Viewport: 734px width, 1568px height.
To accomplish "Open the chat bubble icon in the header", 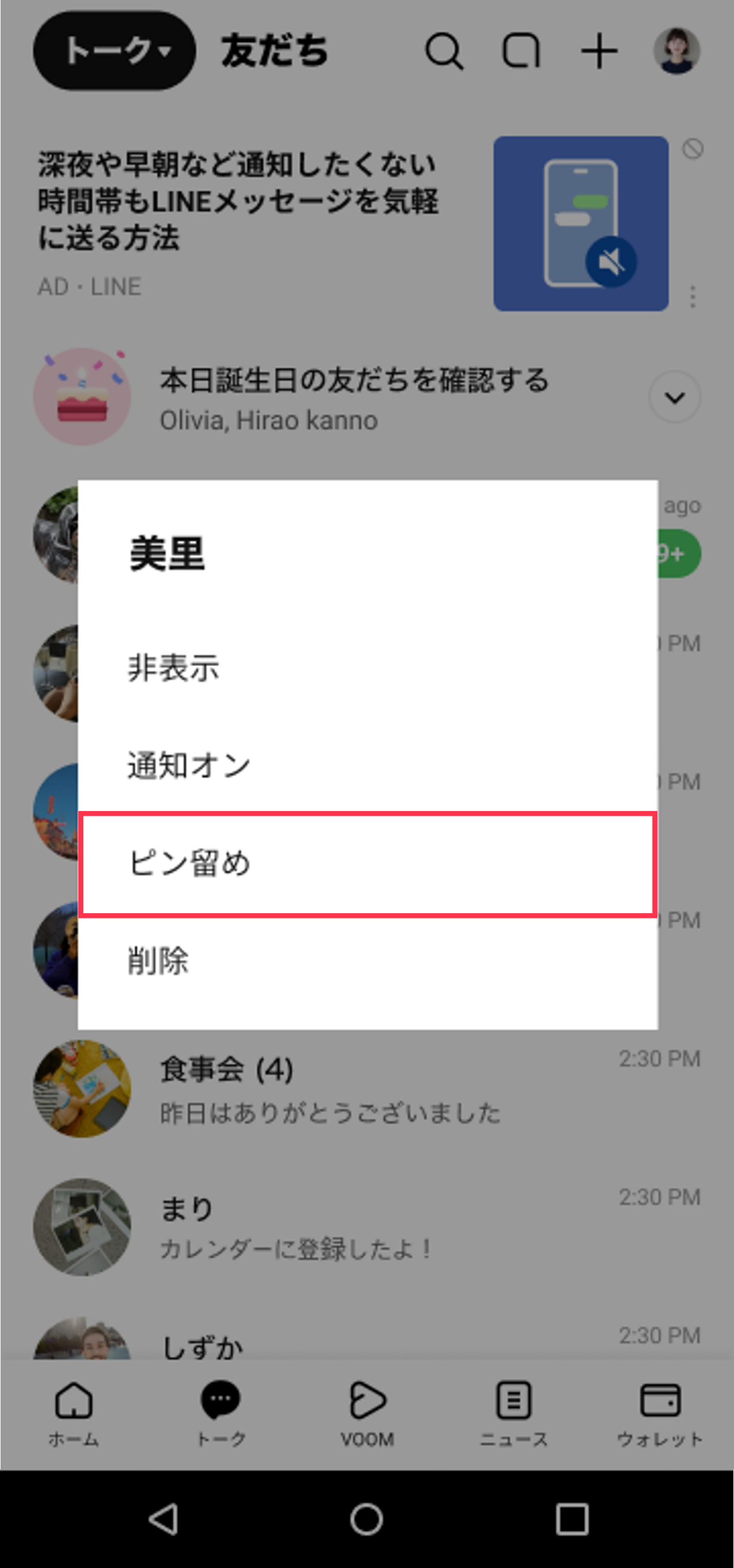I will (x=521, y=51).
